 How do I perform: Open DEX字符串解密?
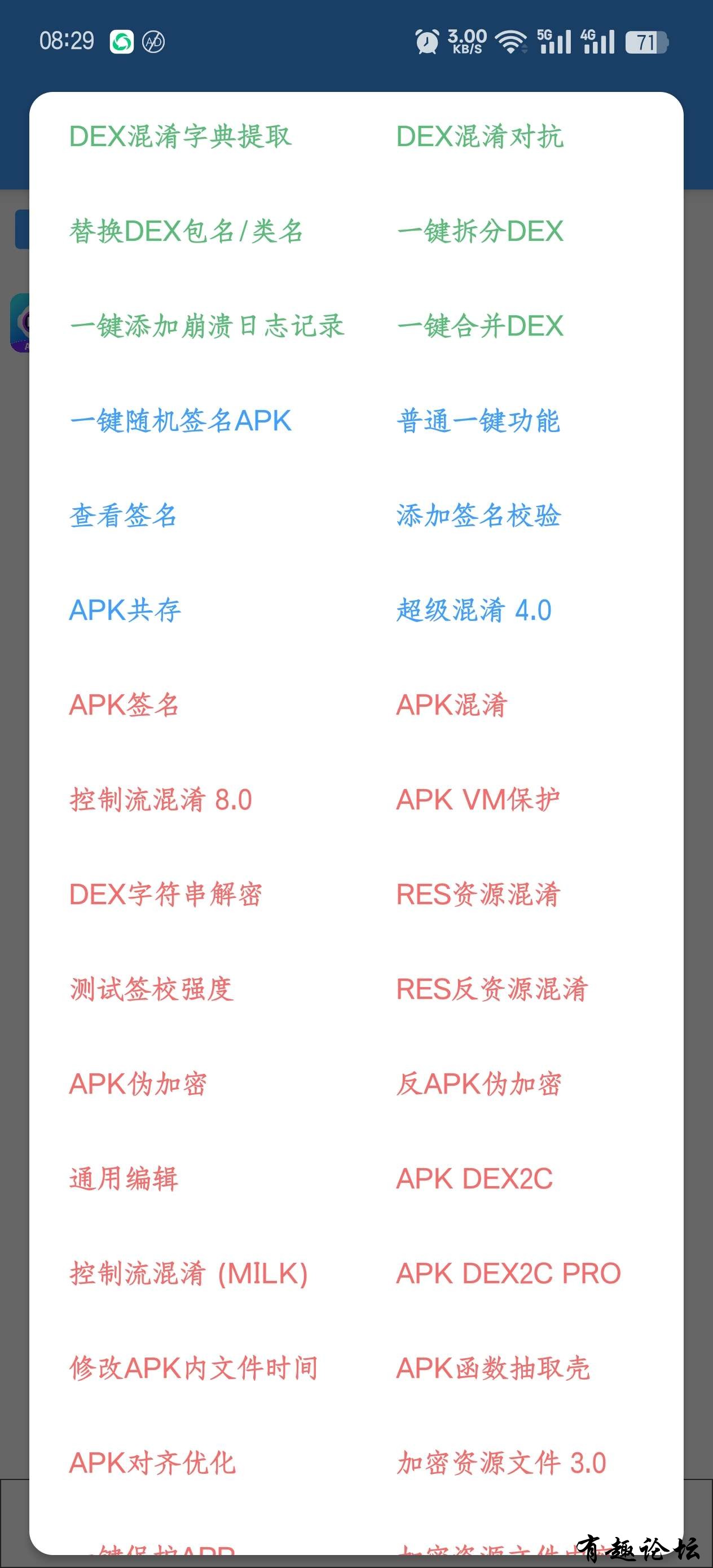tap(166, 895)
